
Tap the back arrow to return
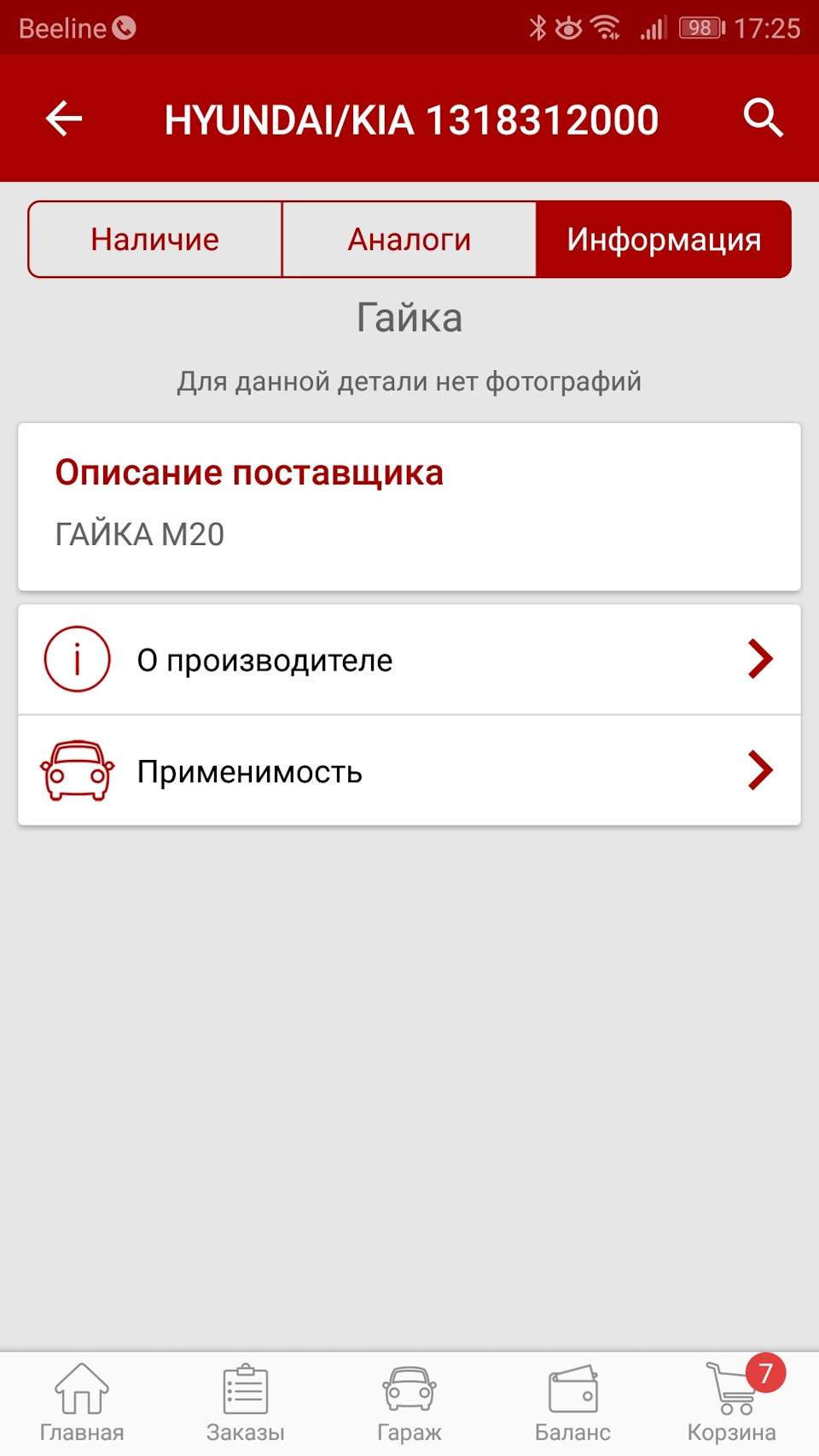(63, 119)
